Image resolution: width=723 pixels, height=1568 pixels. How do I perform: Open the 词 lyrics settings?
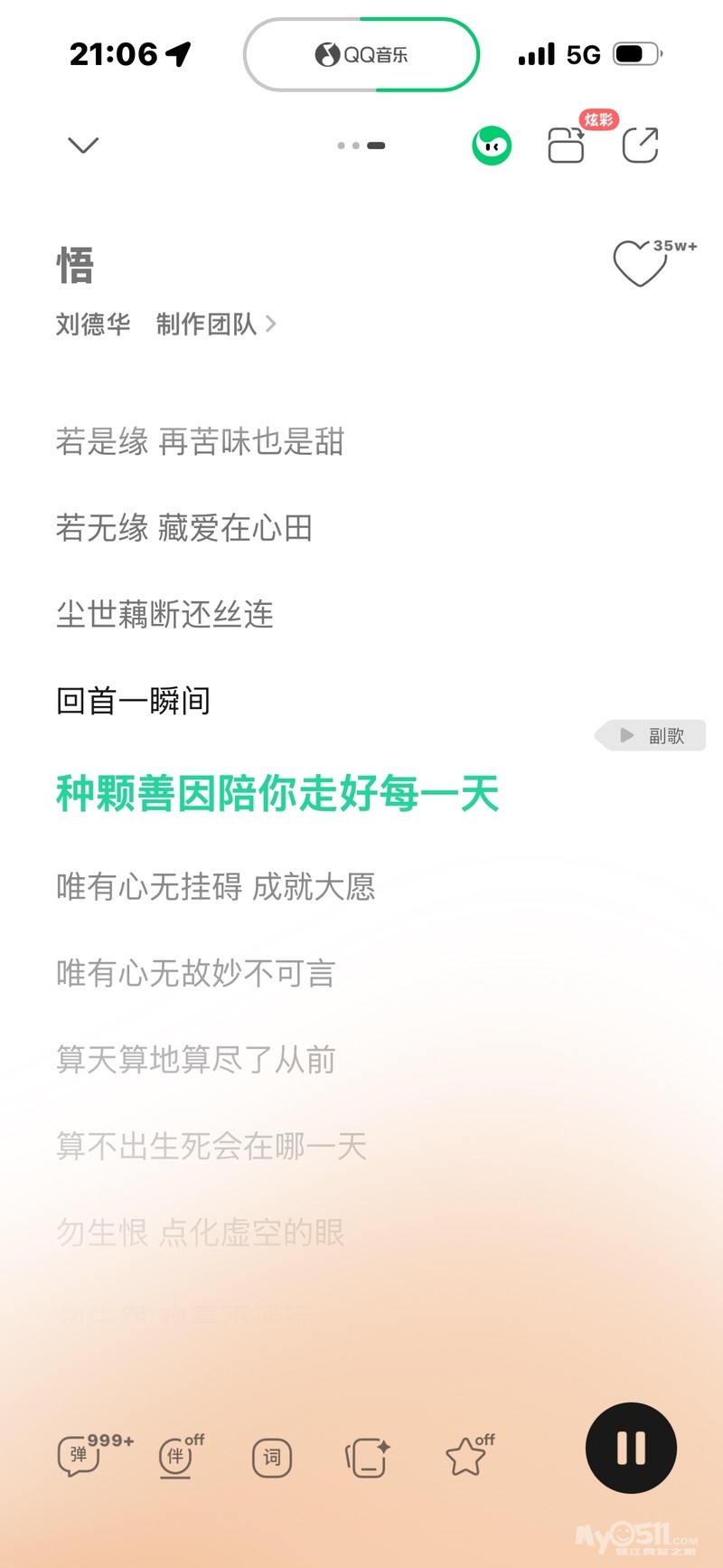pos(272,1457)
